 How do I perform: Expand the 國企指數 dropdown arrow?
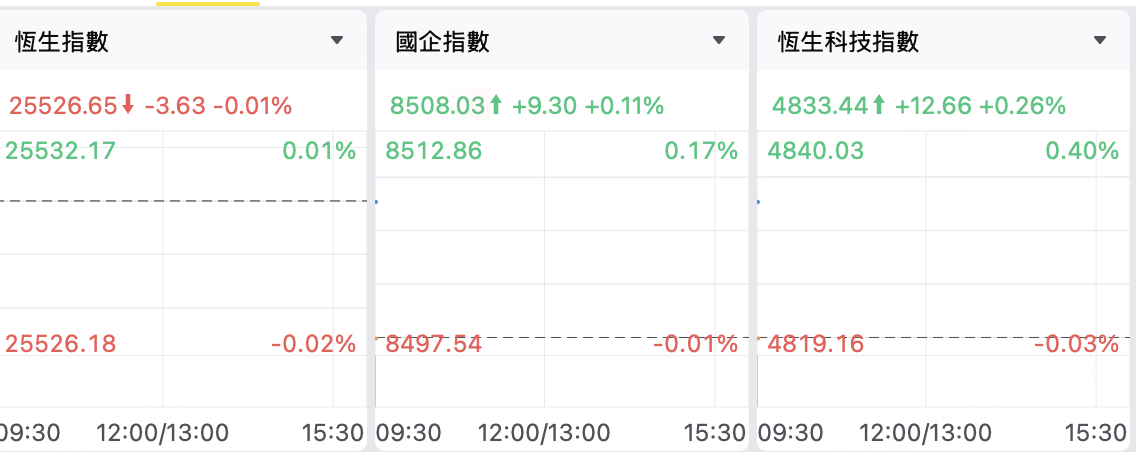click(719, 41)
